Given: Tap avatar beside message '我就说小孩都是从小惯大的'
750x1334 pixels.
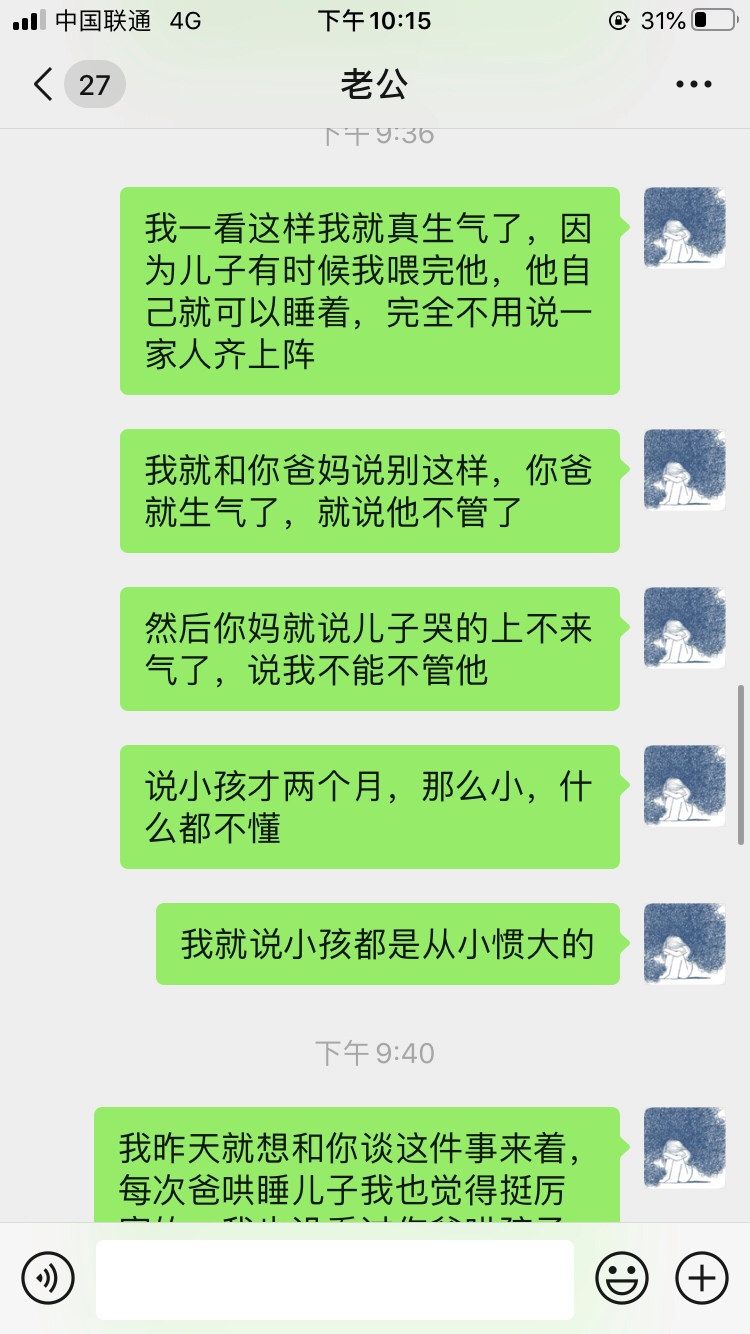Looking at the screenshot, I should click(684, 944).
